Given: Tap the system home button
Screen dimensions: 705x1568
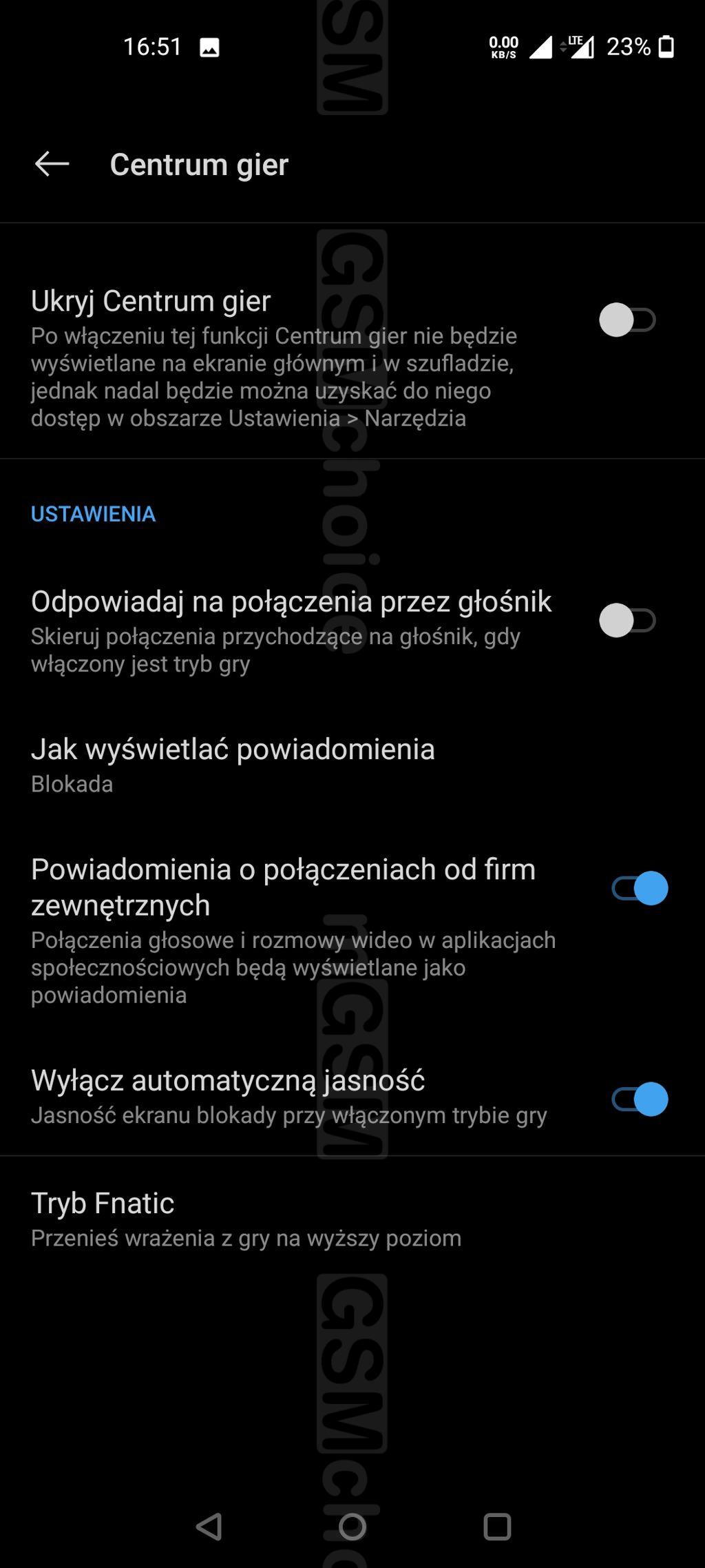Looking at the screenshot, I should 352,1526.
